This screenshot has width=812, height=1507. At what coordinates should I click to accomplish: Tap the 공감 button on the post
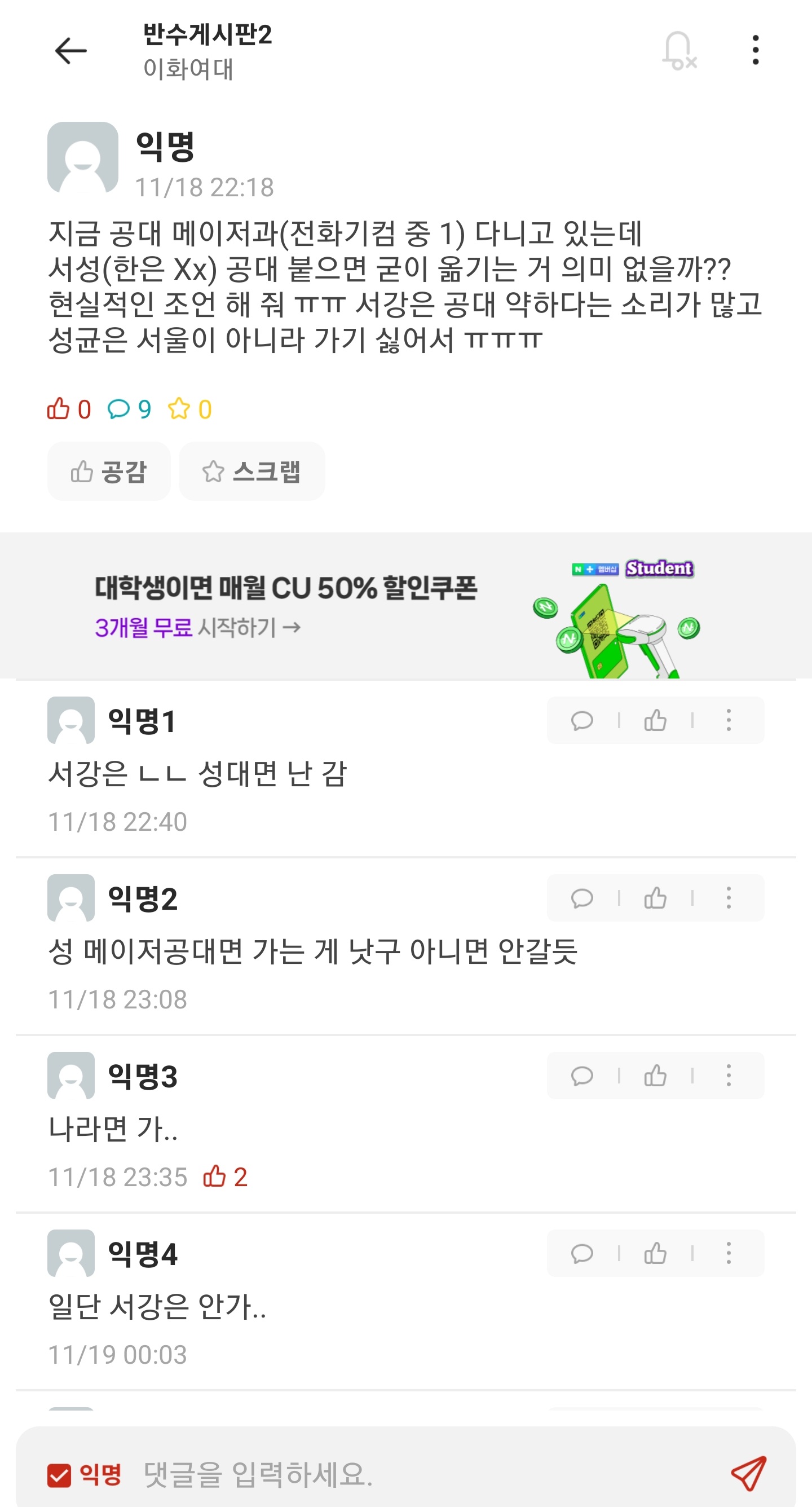pyautogui.click(x=109, y=472)
